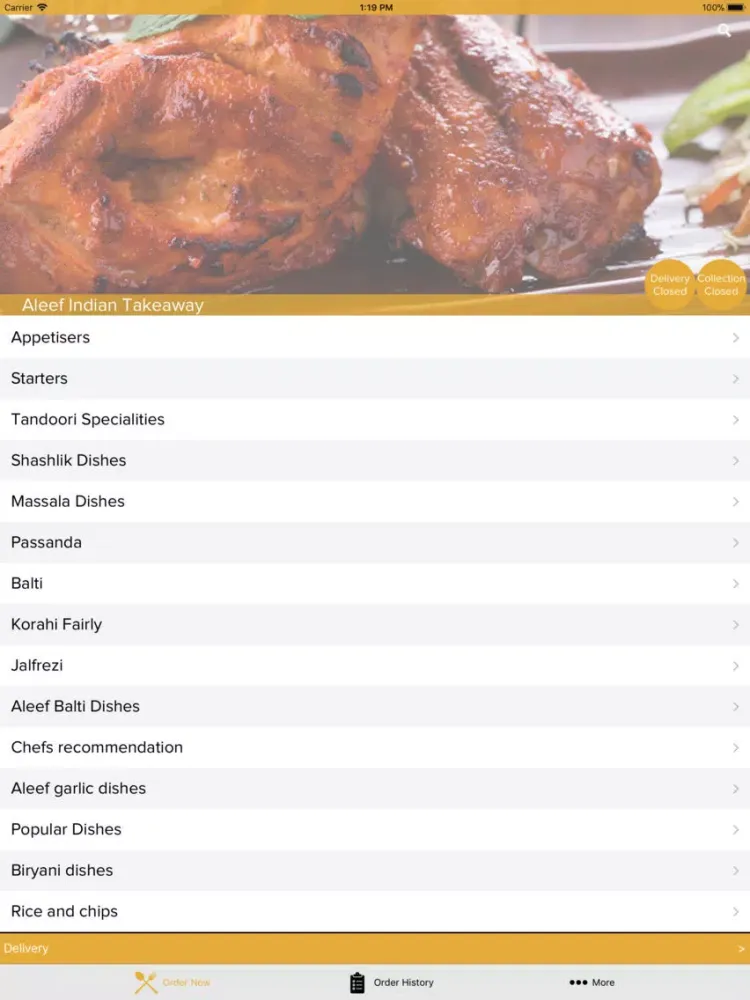
Task: Open the Appetisers category
Action: [375, 337]
